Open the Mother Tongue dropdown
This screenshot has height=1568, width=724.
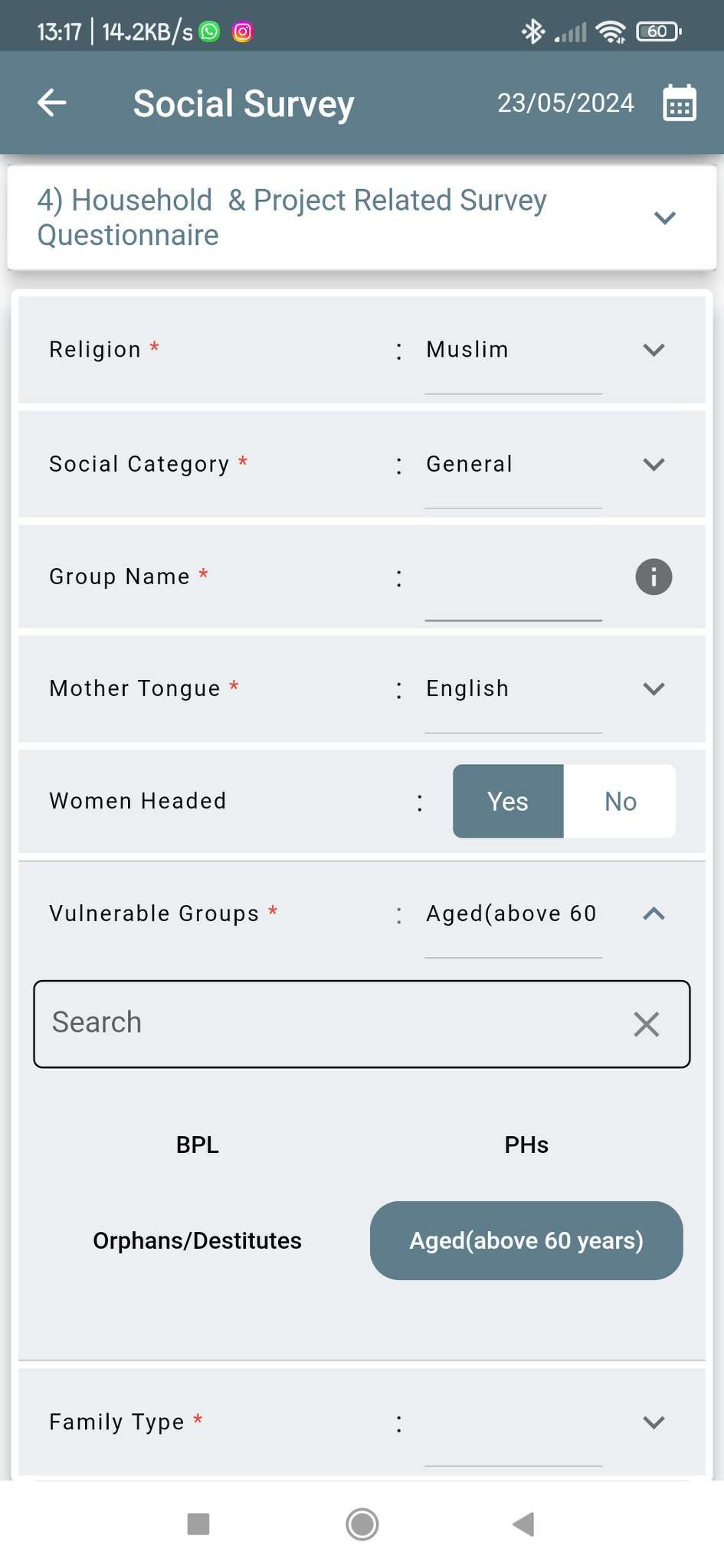pos(545,688)
